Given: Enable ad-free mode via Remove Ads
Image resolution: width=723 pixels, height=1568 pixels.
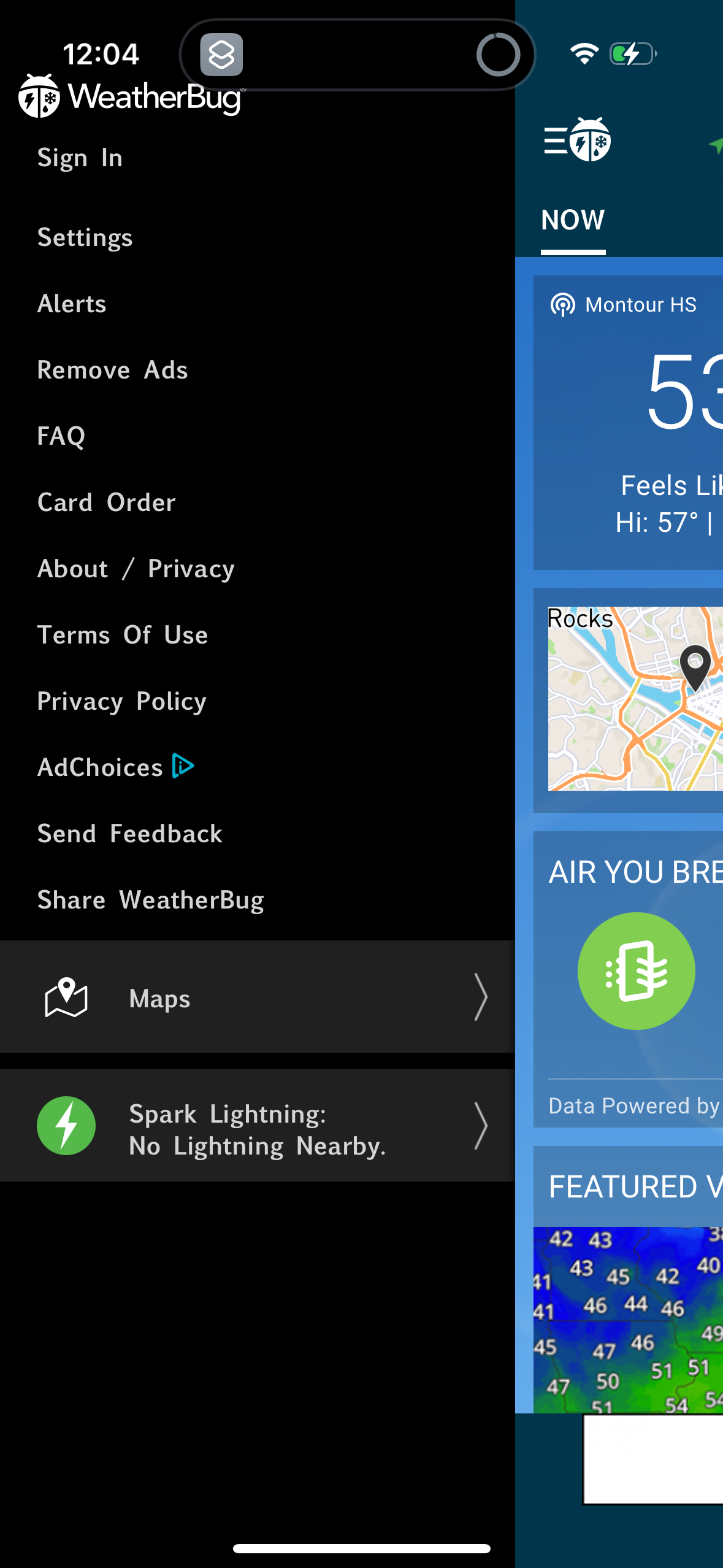Looking at the screenshot, I should click(112, 369).
